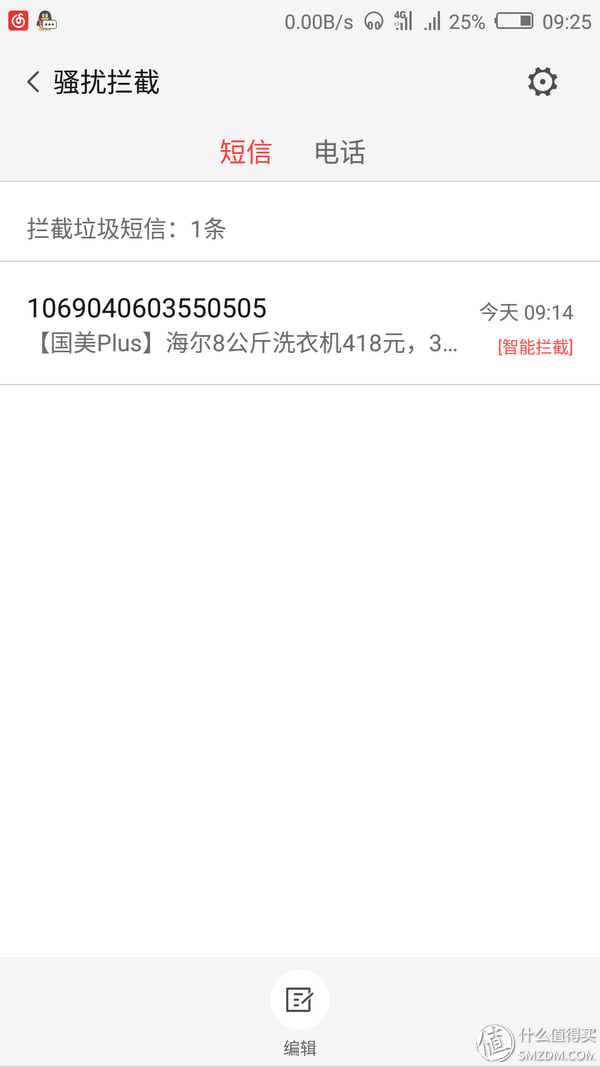Image resolution: width=600 pixels, height=1067 pixels.
Task: Switch to the 电话 tab
Action: tap(339, 151)
